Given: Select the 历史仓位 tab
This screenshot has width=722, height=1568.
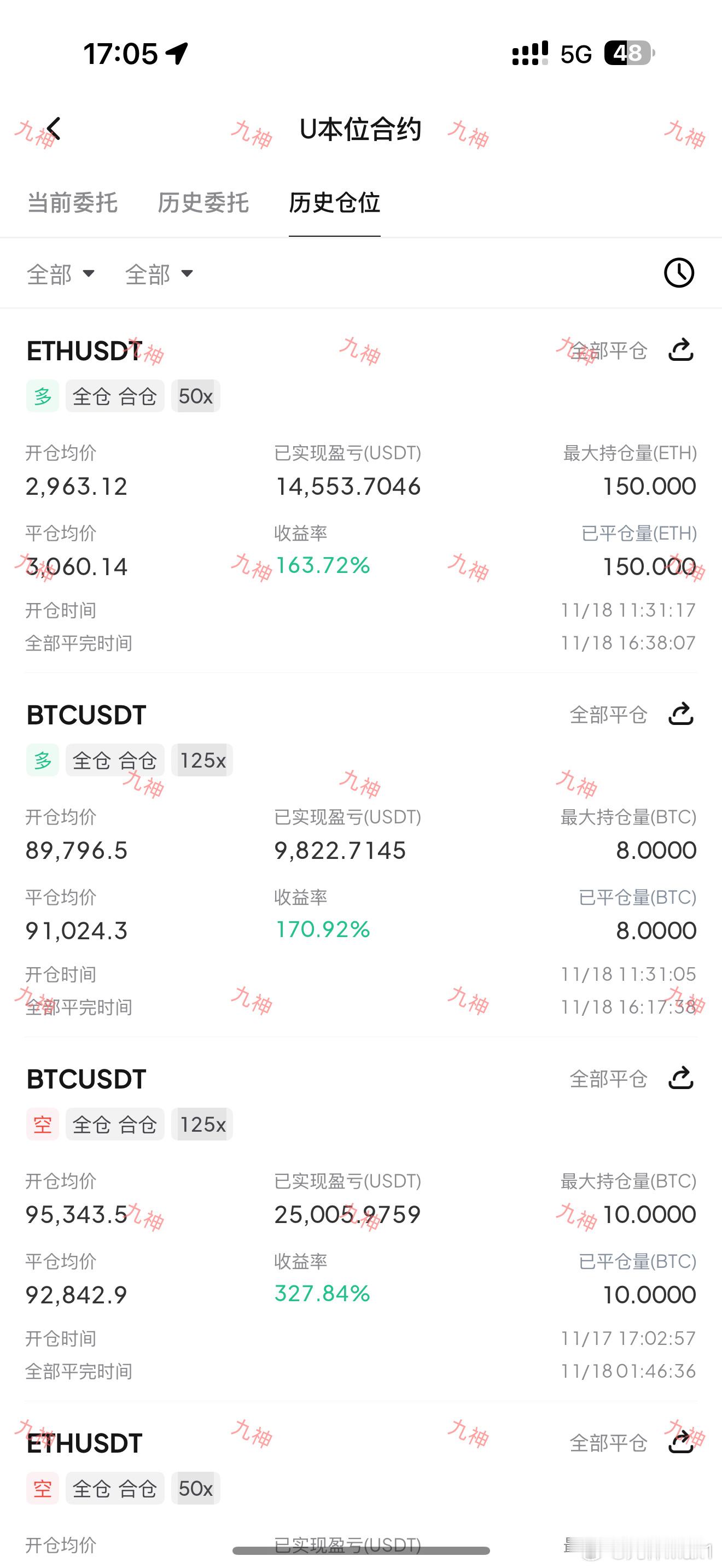Looking at the screenshot, I should coord(334,203).
